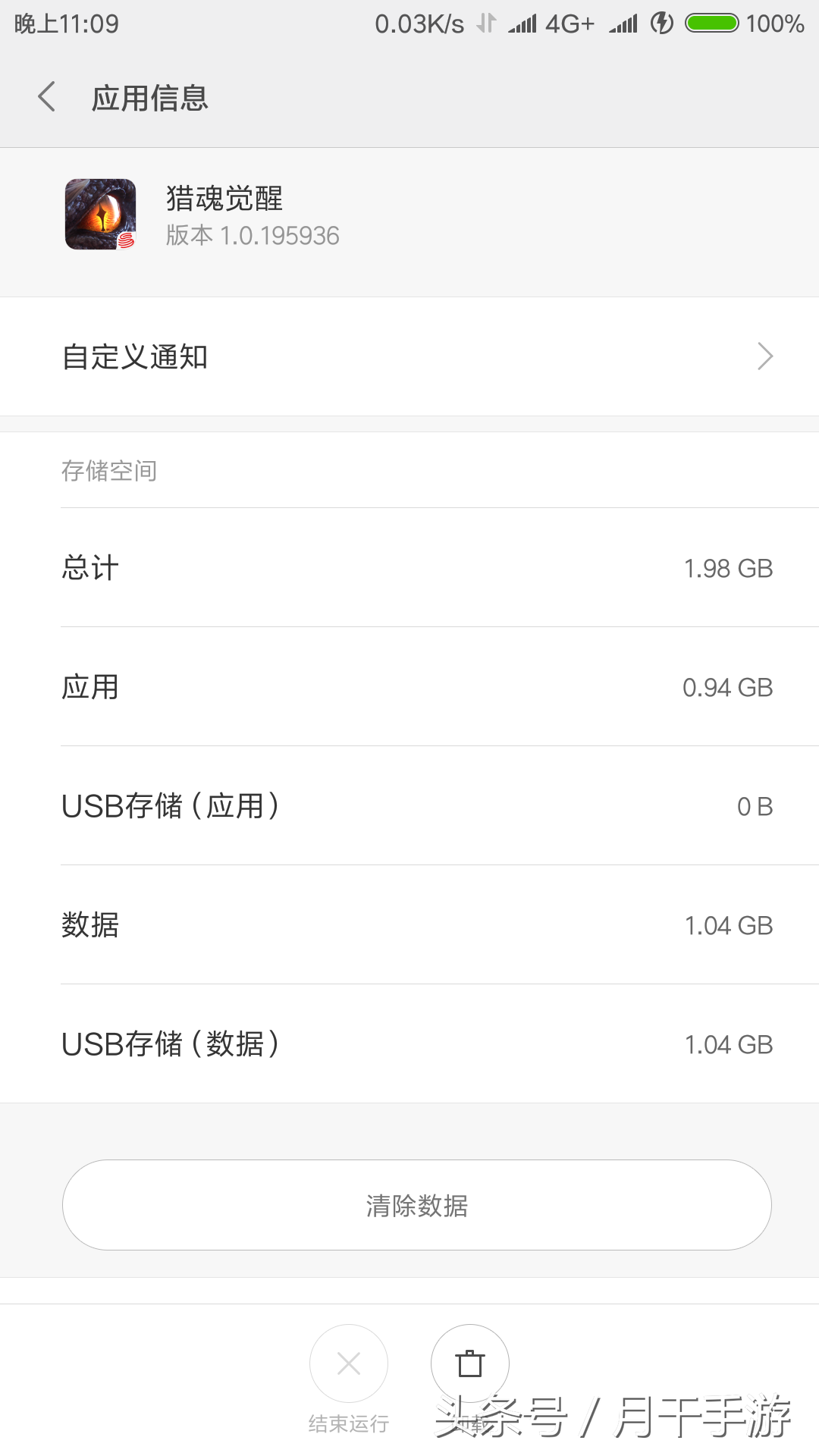Tap the 清除数据 button
The height and width of the screenshot is (1456, 819).
click(416, 1205)
